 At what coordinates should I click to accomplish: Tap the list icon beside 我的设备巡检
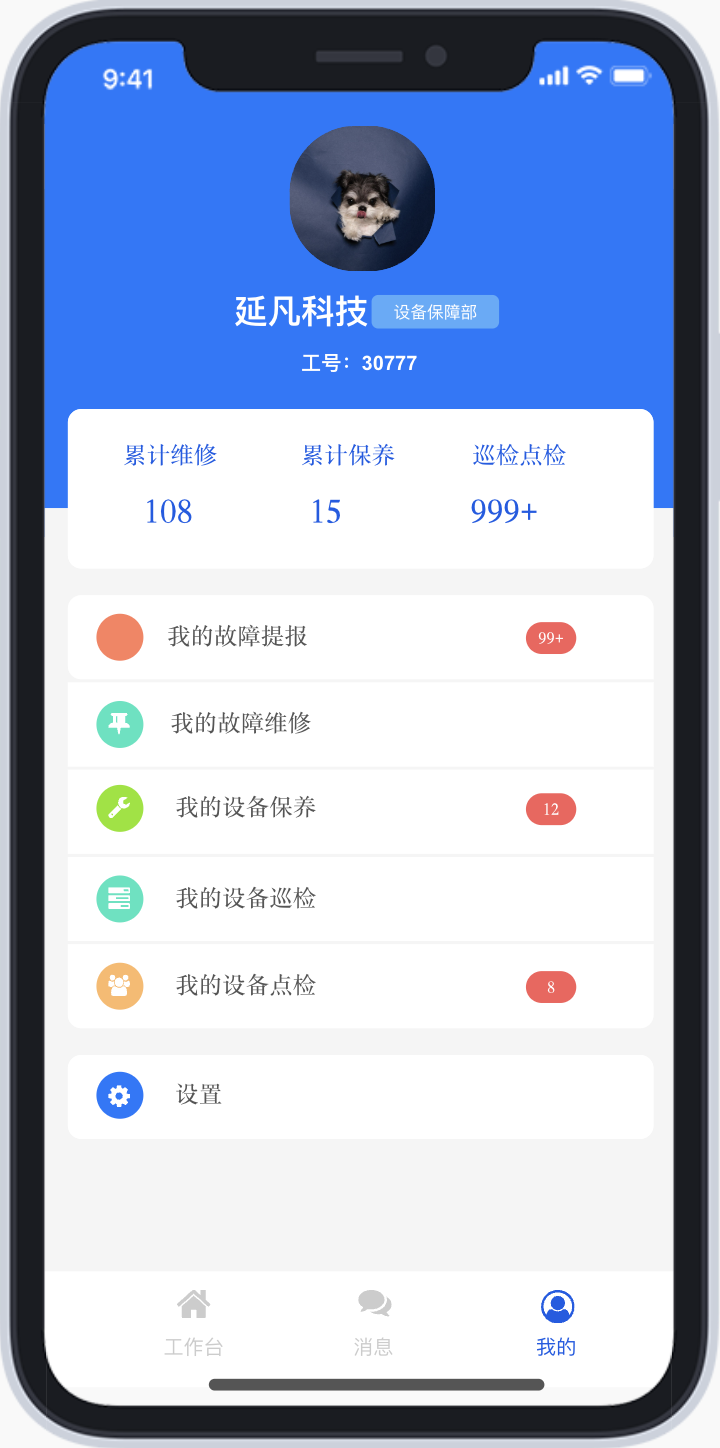point(120,898)
